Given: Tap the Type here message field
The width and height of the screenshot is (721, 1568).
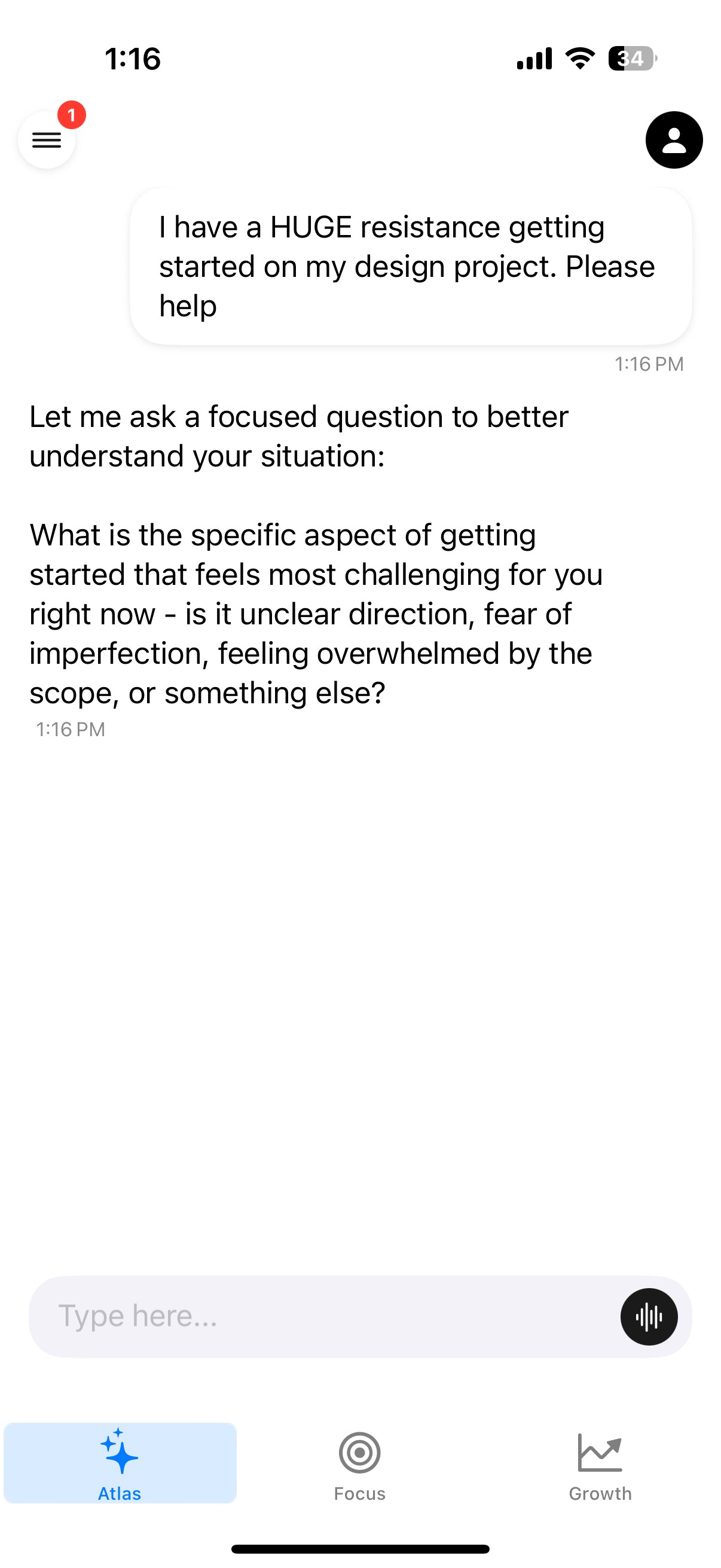Looking at the screenshot, I should (322, 1316).
